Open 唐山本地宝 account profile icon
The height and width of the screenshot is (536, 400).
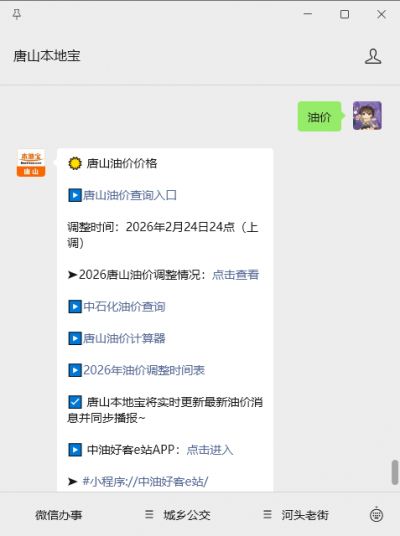tap(373, 56)
